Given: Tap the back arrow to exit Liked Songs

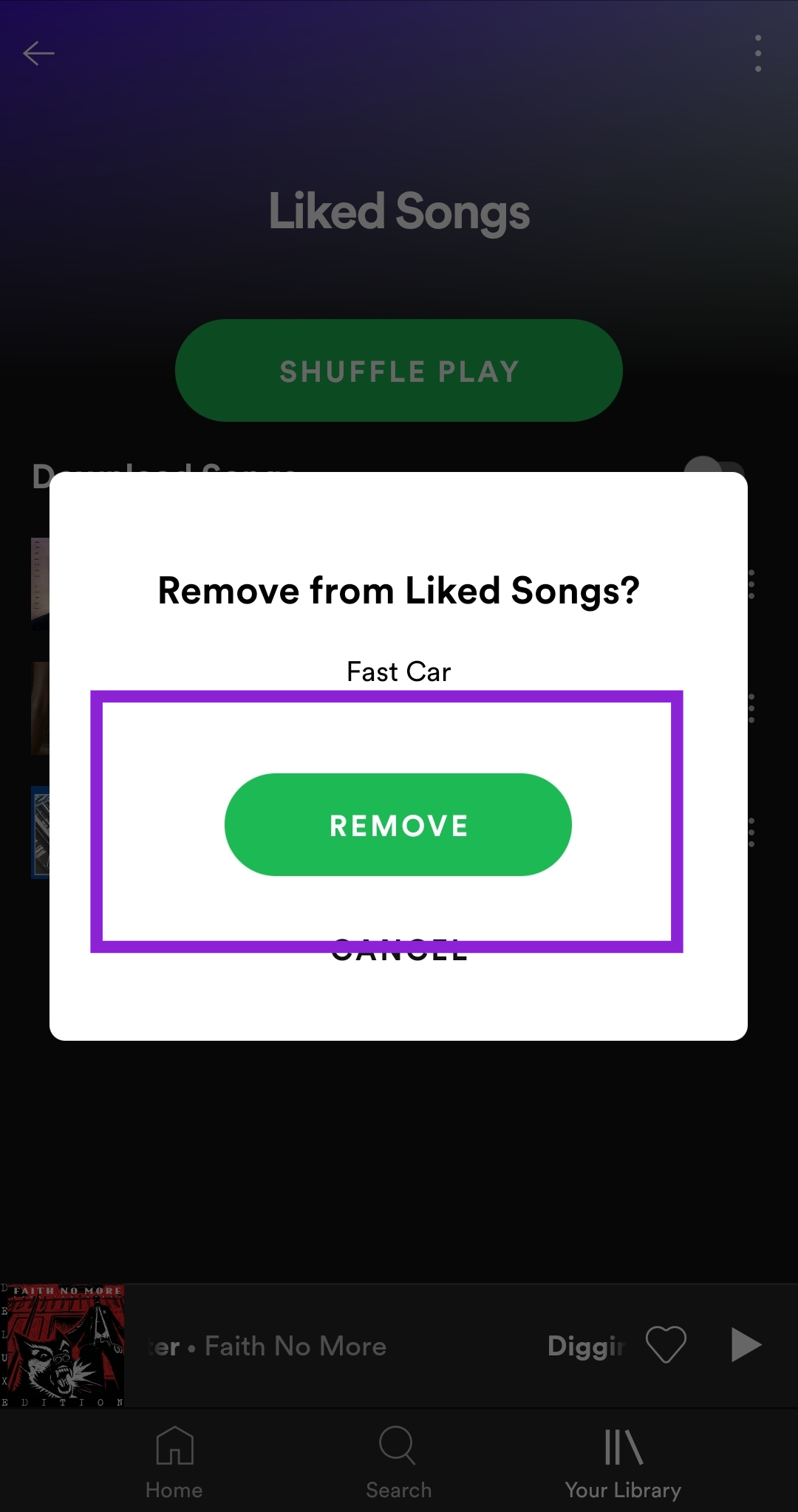Looking at the screenshot, I should click(x=38, y=52).
